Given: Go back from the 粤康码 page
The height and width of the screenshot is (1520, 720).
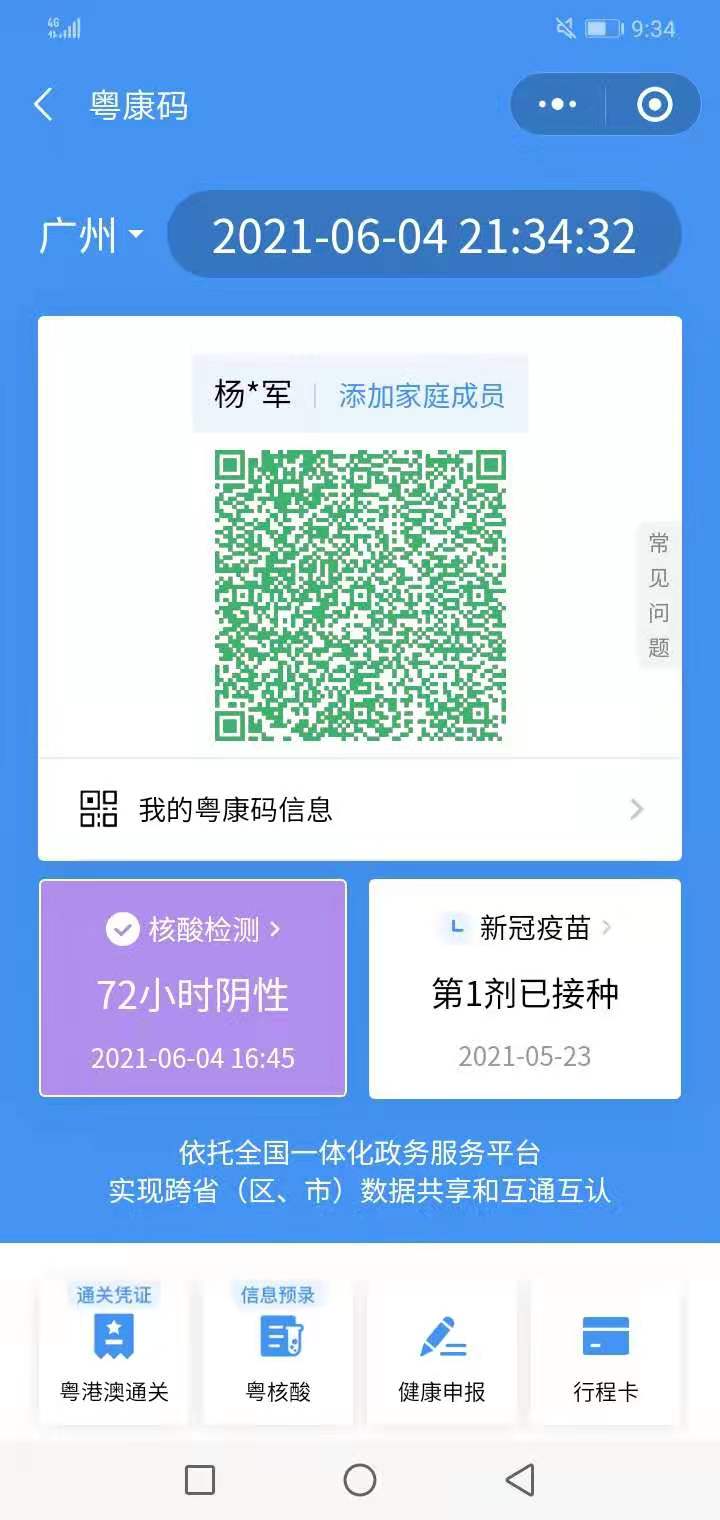Looking at the screenshot, I should point(43,105).
